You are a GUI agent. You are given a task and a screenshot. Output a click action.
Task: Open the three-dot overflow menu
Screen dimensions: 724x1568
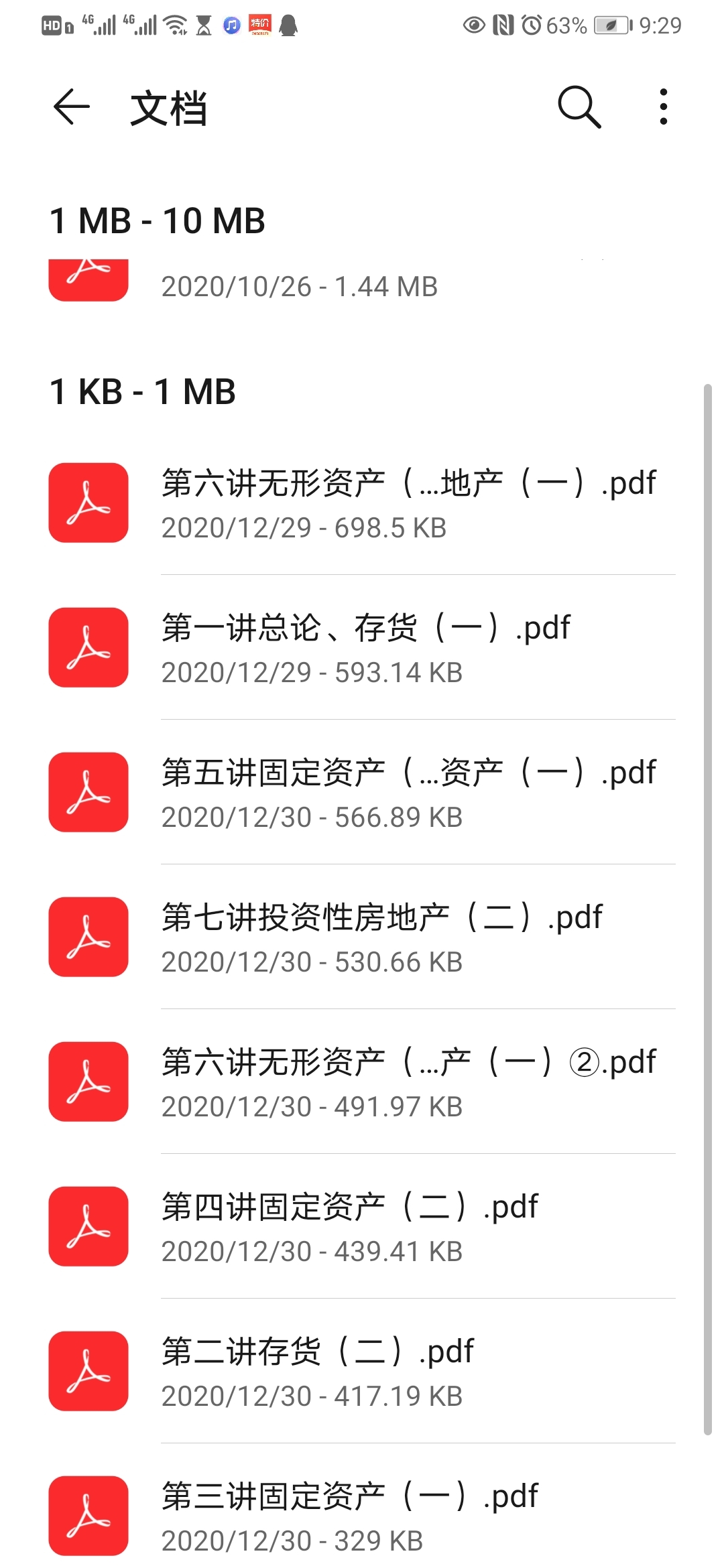pos(663,107)
